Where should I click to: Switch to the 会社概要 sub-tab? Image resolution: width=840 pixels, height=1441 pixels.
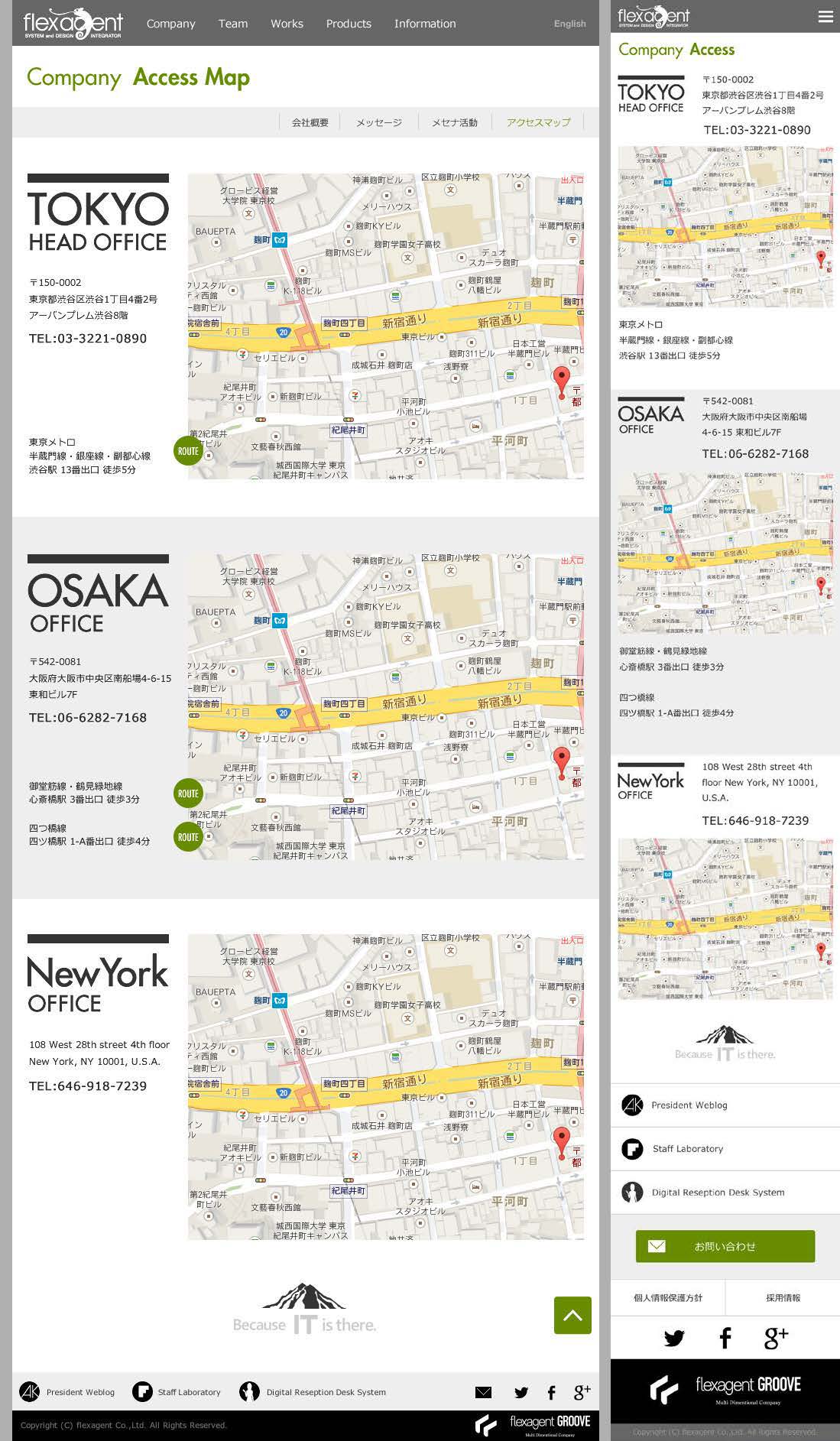click(310, 122)
